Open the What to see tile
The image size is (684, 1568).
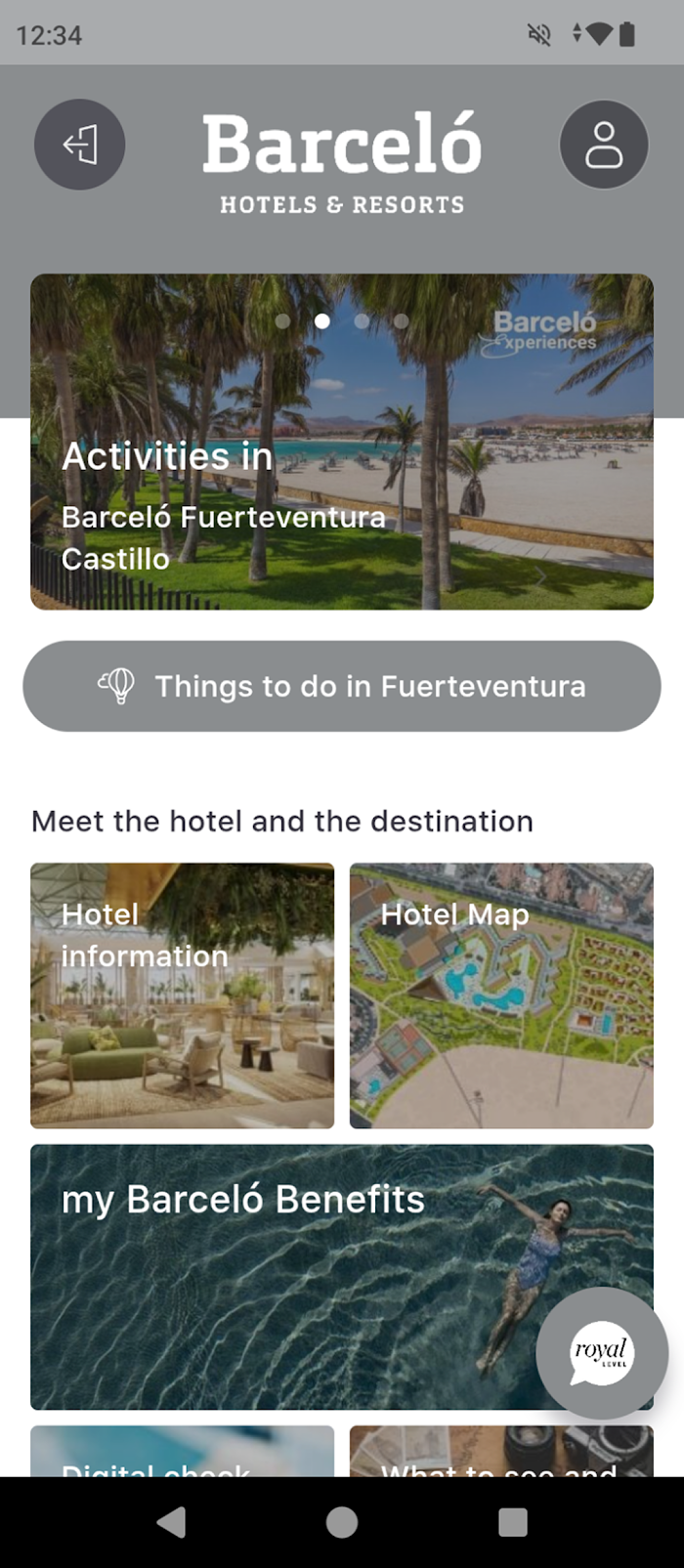(x=501, y=1451)
